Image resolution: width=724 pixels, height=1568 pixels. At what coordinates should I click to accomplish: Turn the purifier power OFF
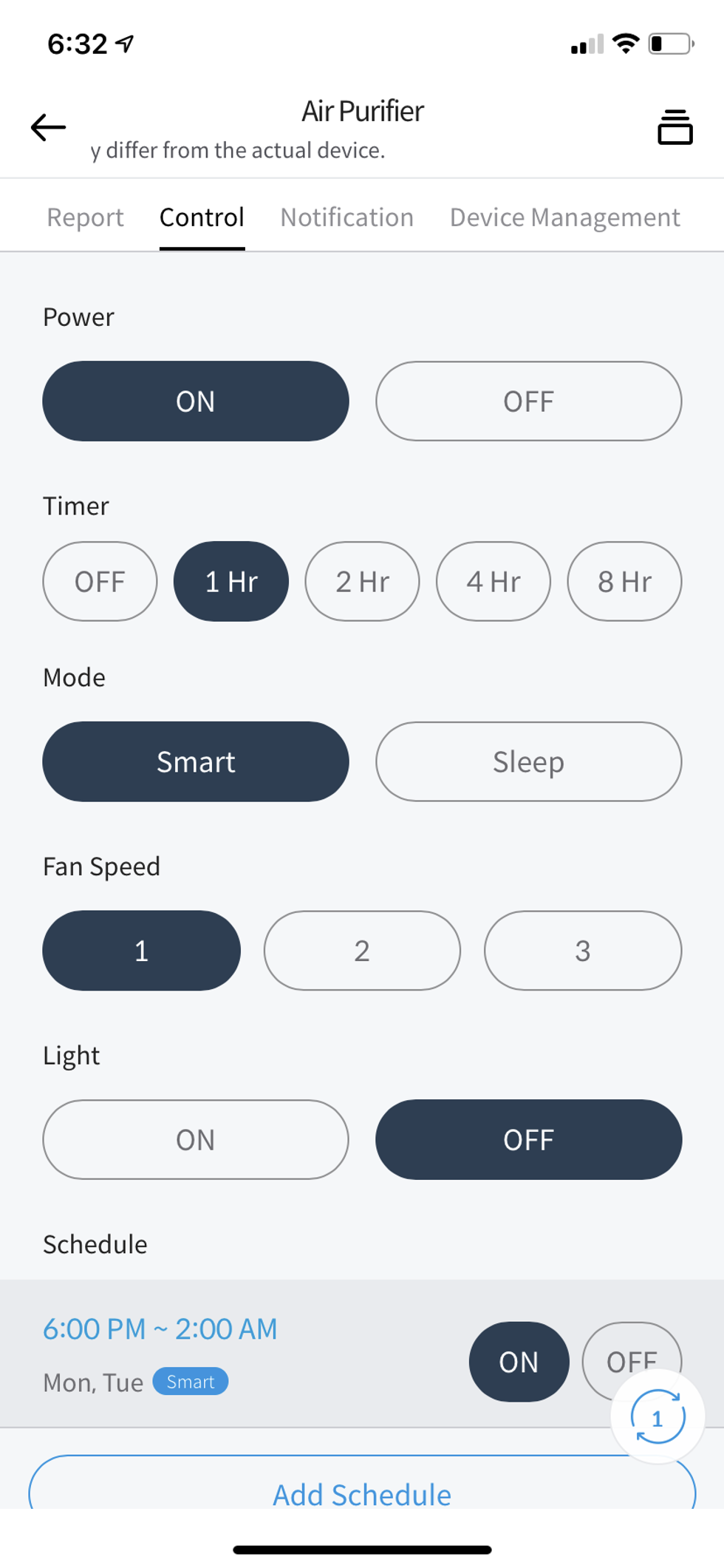click(528, 401)
